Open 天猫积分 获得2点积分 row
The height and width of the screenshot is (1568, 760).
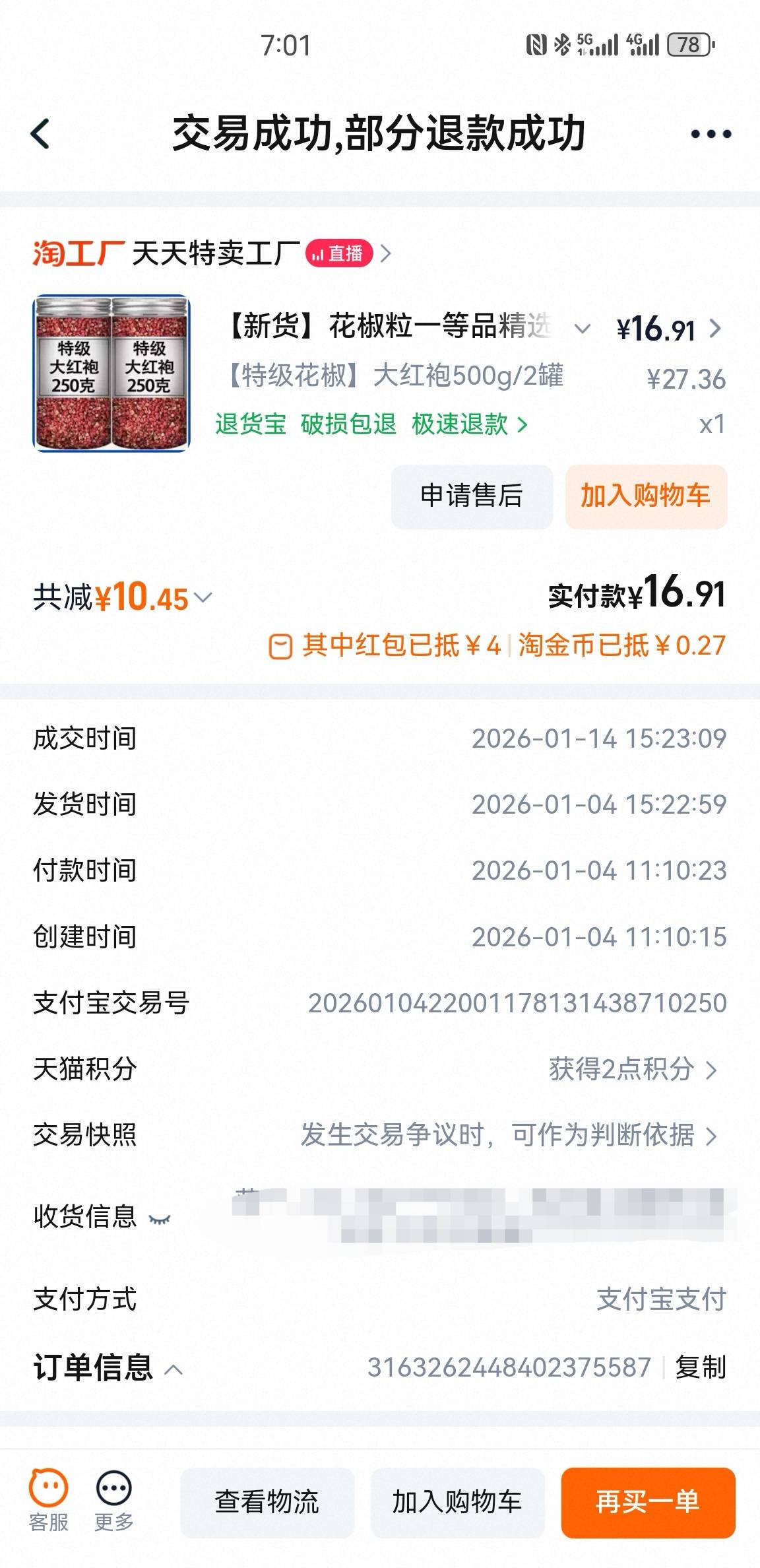click(x=632, y=1069)
